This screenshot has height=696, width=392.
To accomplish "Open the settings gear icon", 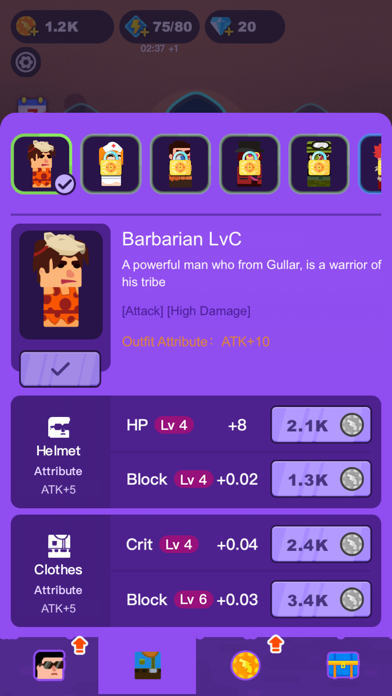I will [26, 62].
